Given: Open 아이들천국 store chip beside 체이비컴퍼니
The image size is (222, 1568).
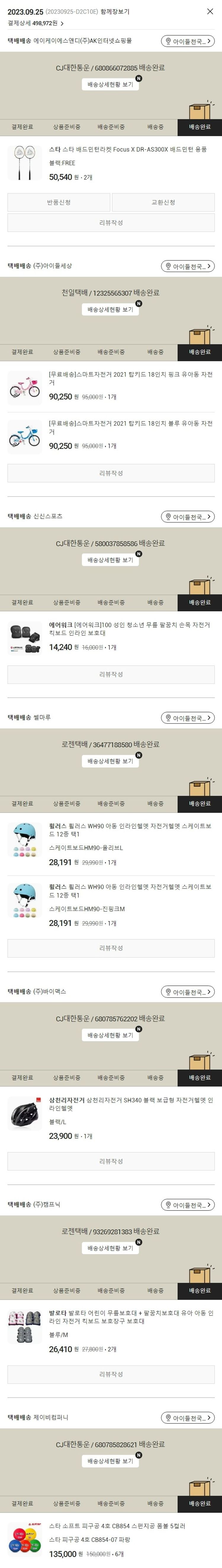Looking at the screenshot, I should click(187, 1418).
